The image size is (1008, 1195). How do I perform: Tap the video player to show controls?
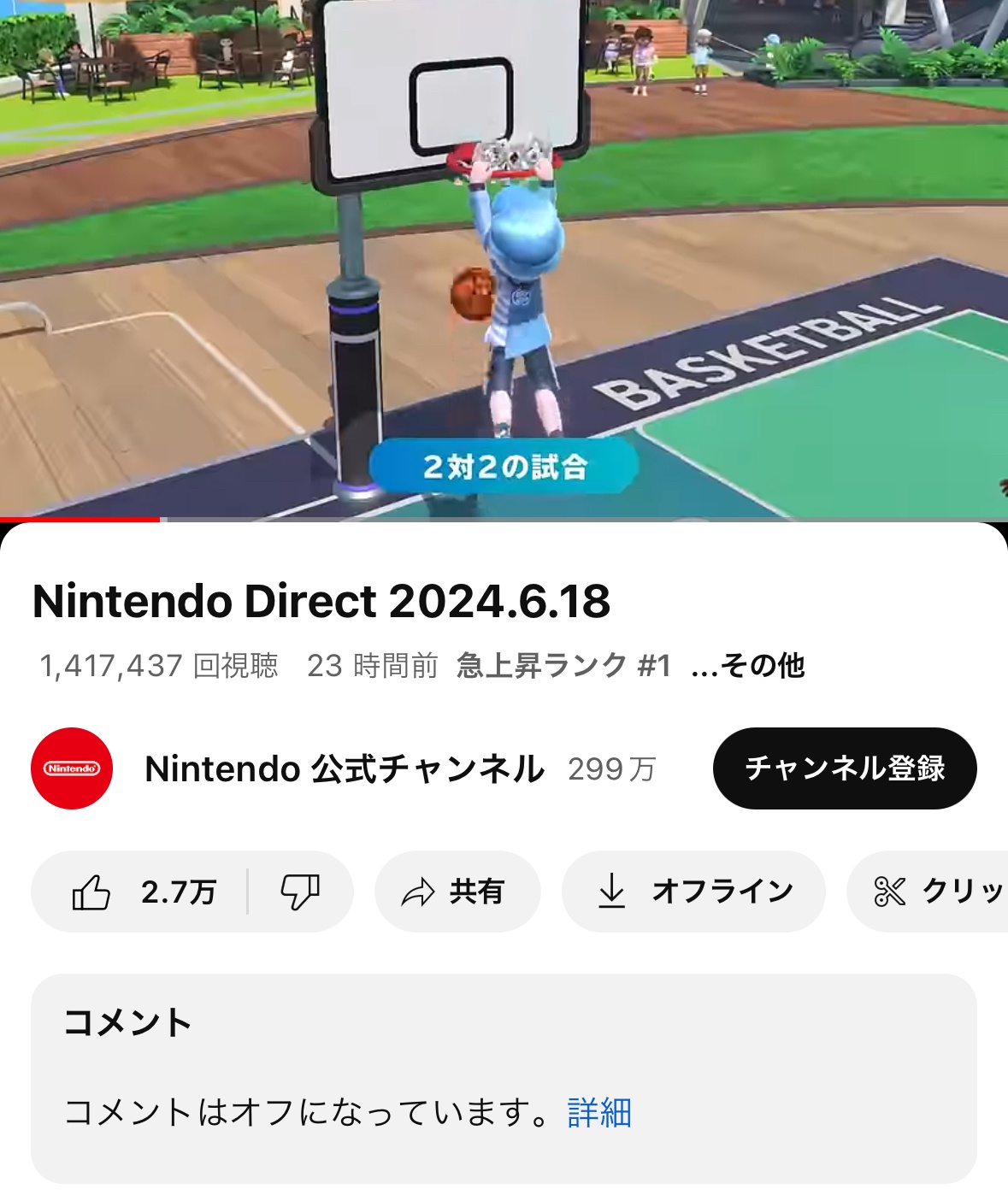pyautogui.click(x=504, y=256)
